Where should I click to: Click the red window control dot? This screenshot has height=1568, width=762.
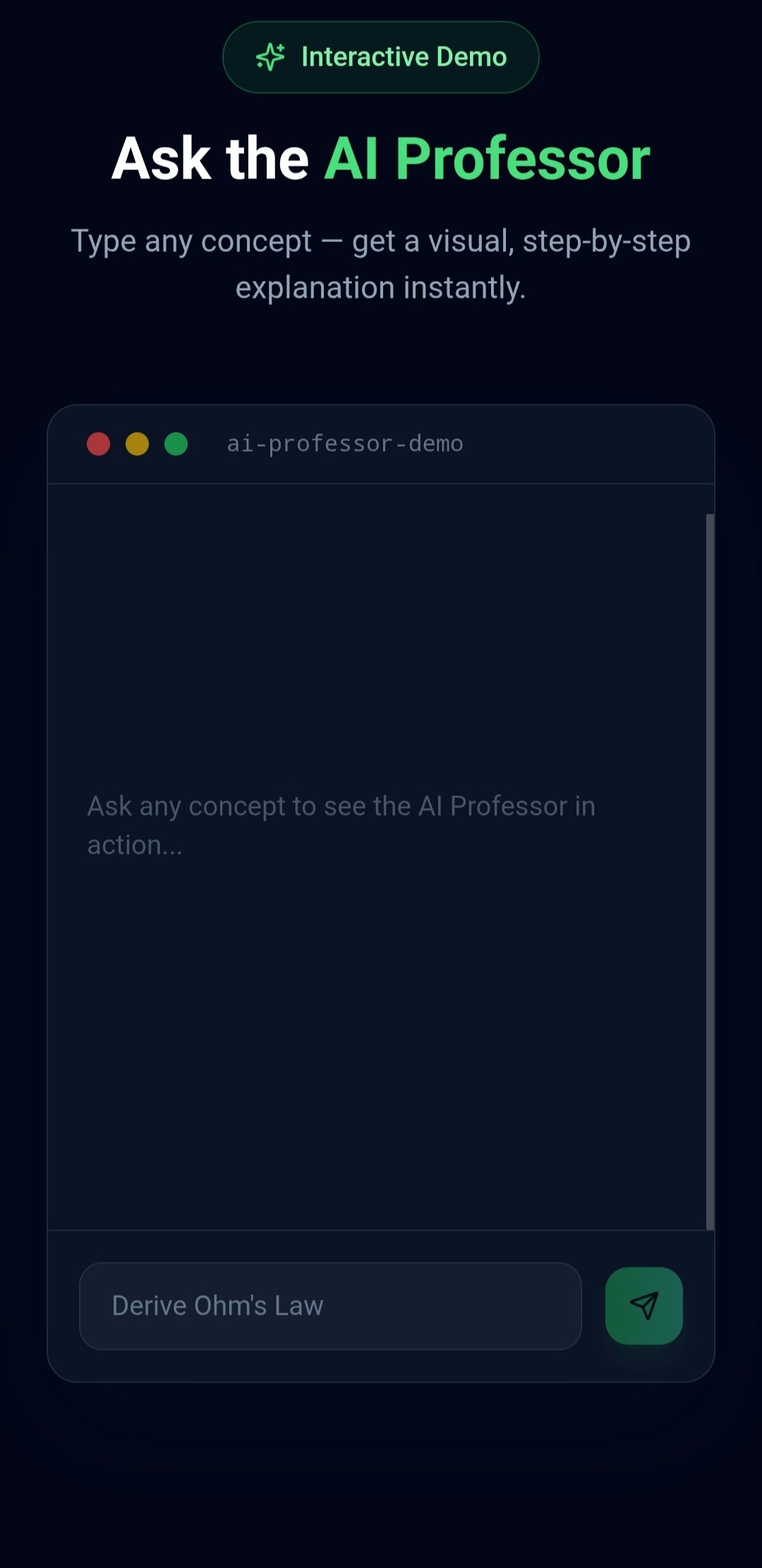[x=98, y=444]
